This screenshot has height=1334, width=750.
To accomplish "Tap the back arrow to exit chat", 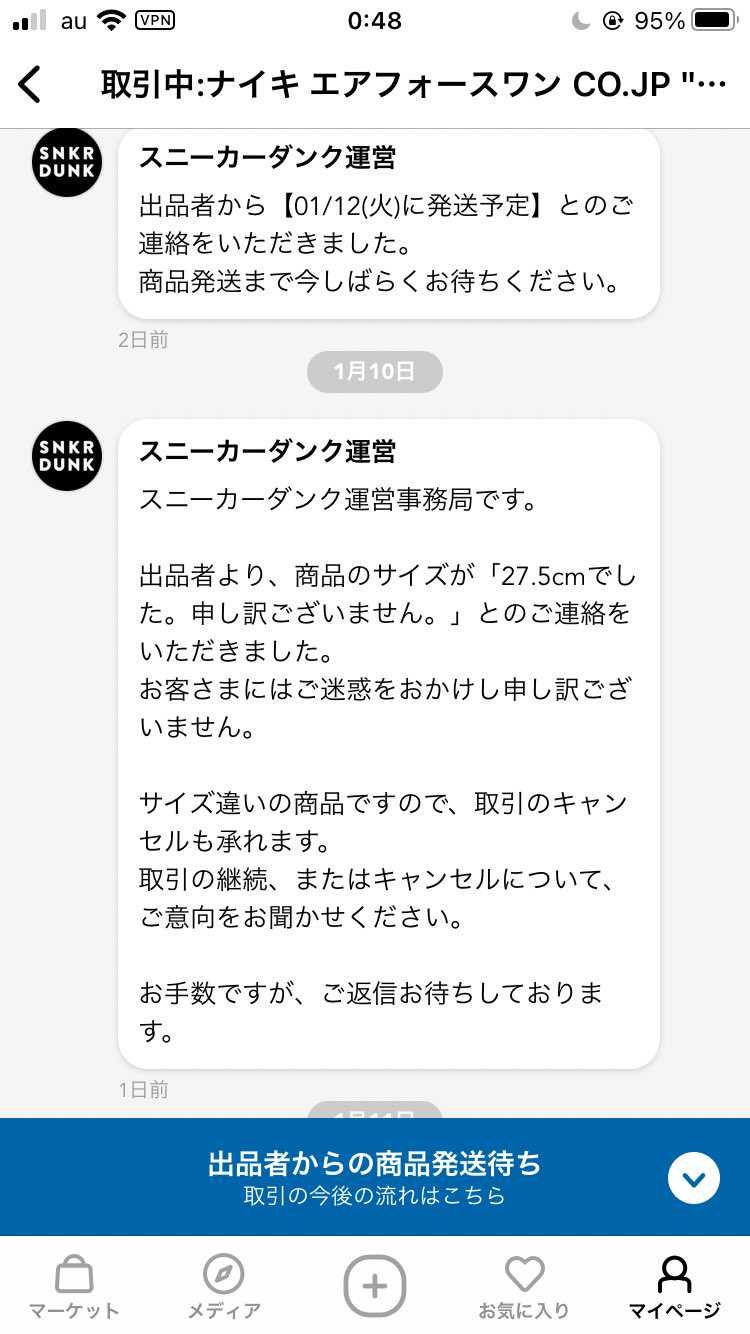I will point(30,84).
